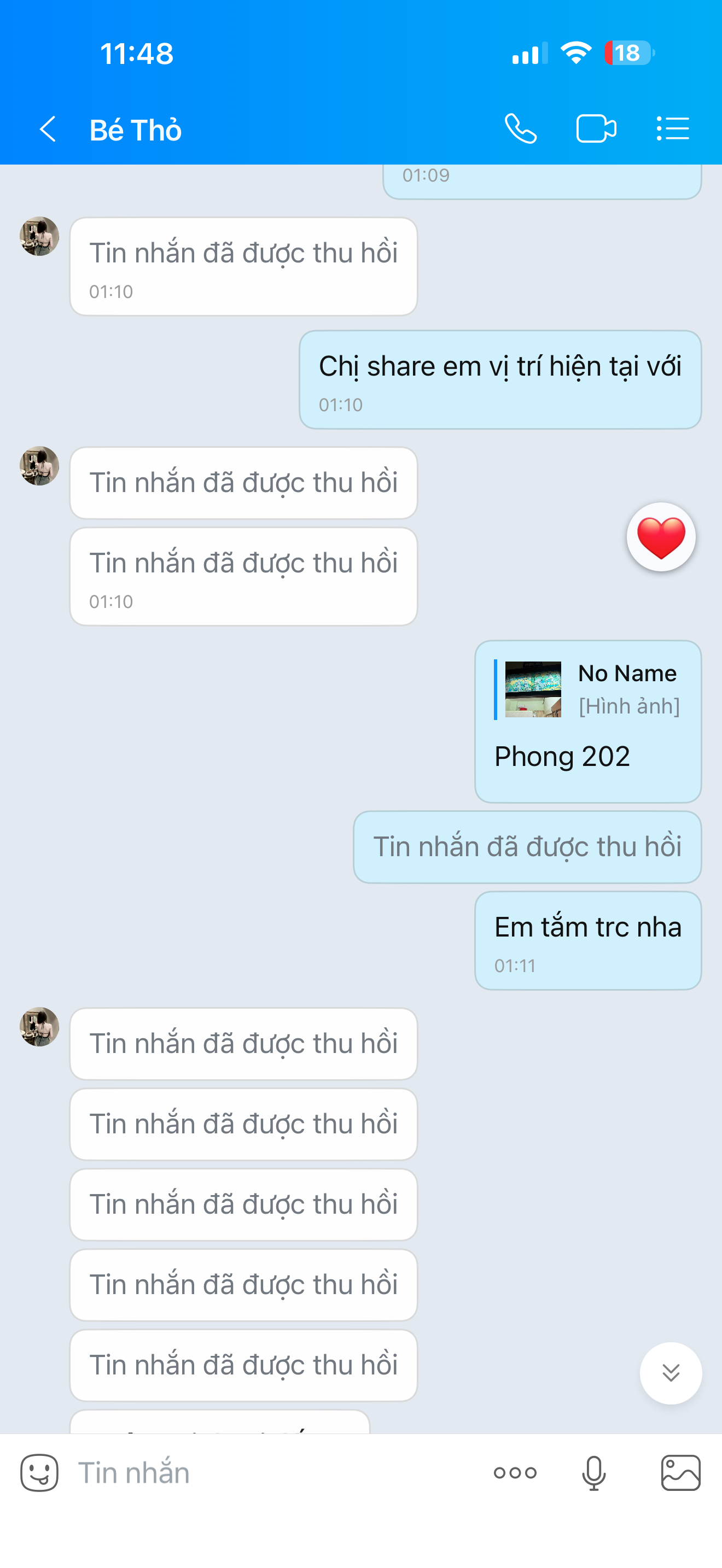This screenshot has height=1568, width=722.
Task: Open the sticker and emoji picker
Action: point(39,1472)
